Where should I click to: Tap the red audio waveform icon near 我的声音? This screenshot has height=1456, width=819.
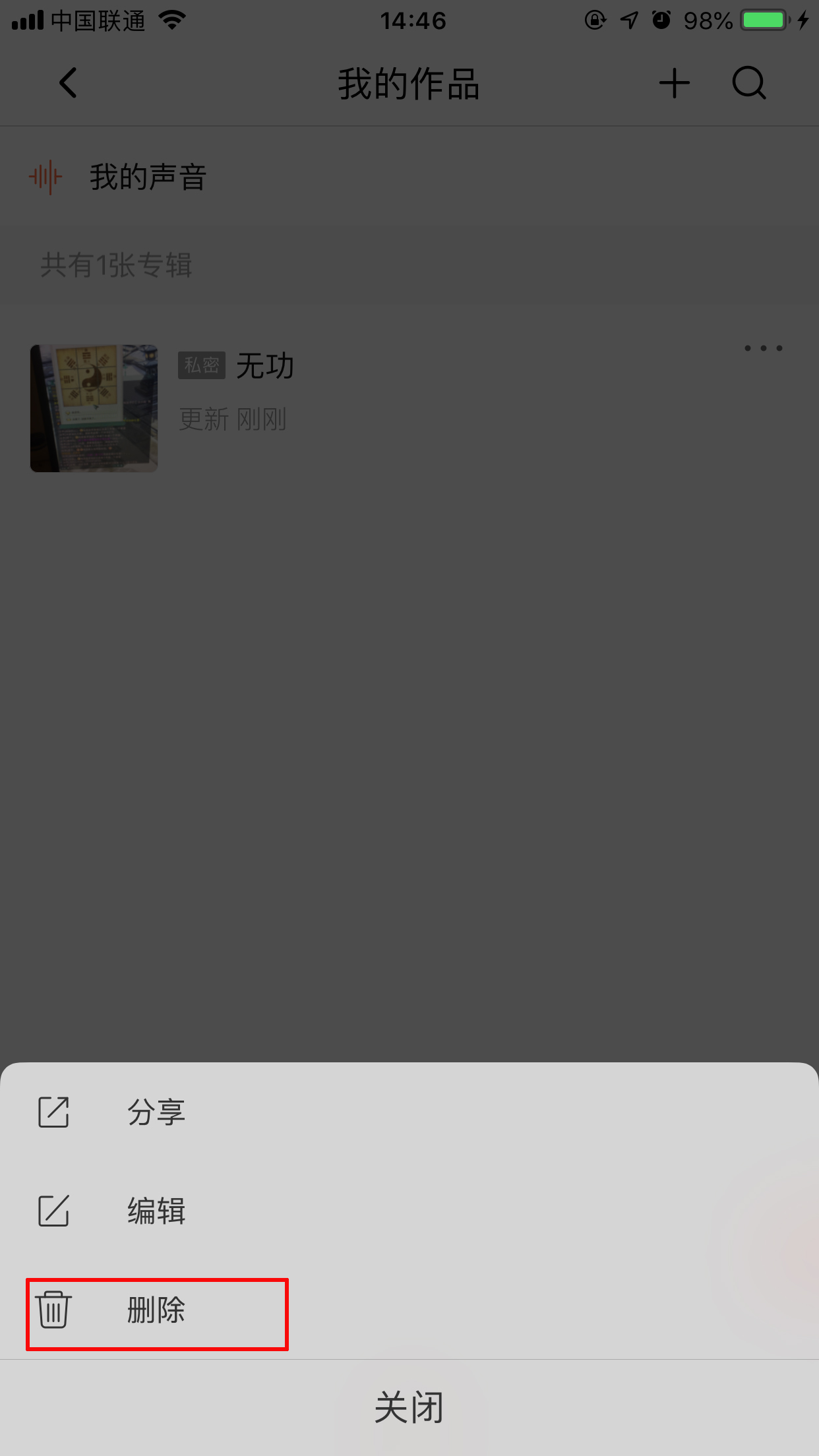45,176
